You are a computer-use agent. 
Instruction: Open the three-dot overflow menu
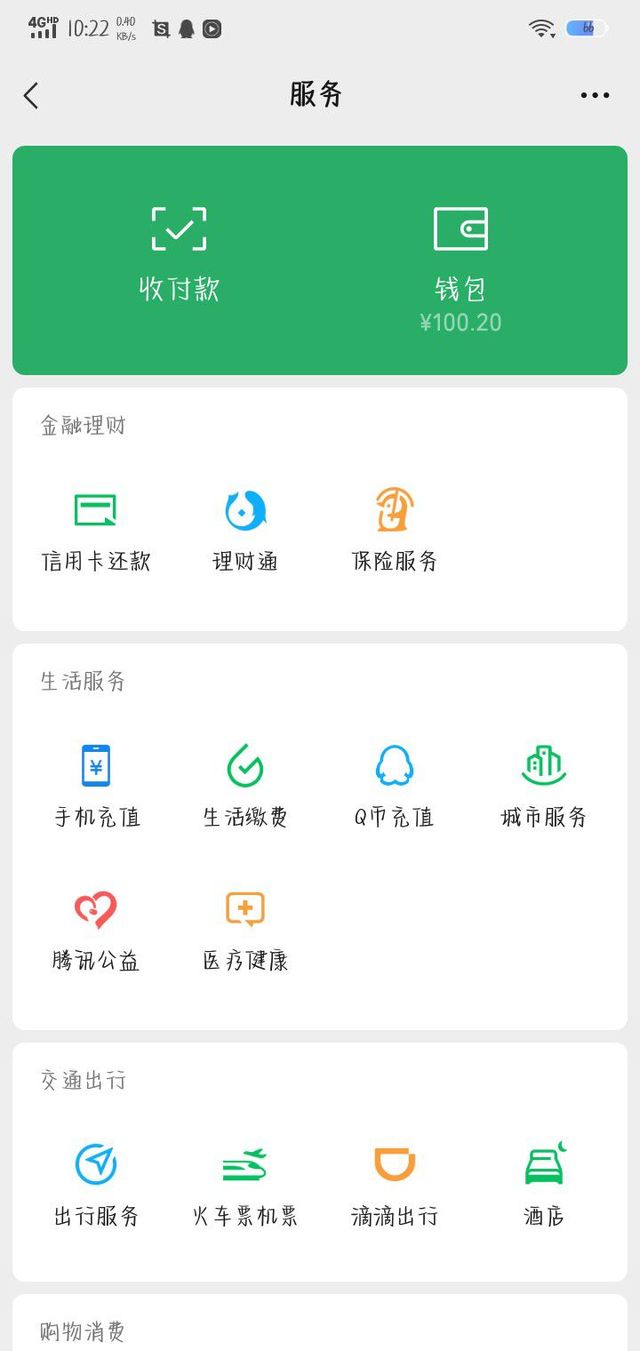click(x=595, y=96)
